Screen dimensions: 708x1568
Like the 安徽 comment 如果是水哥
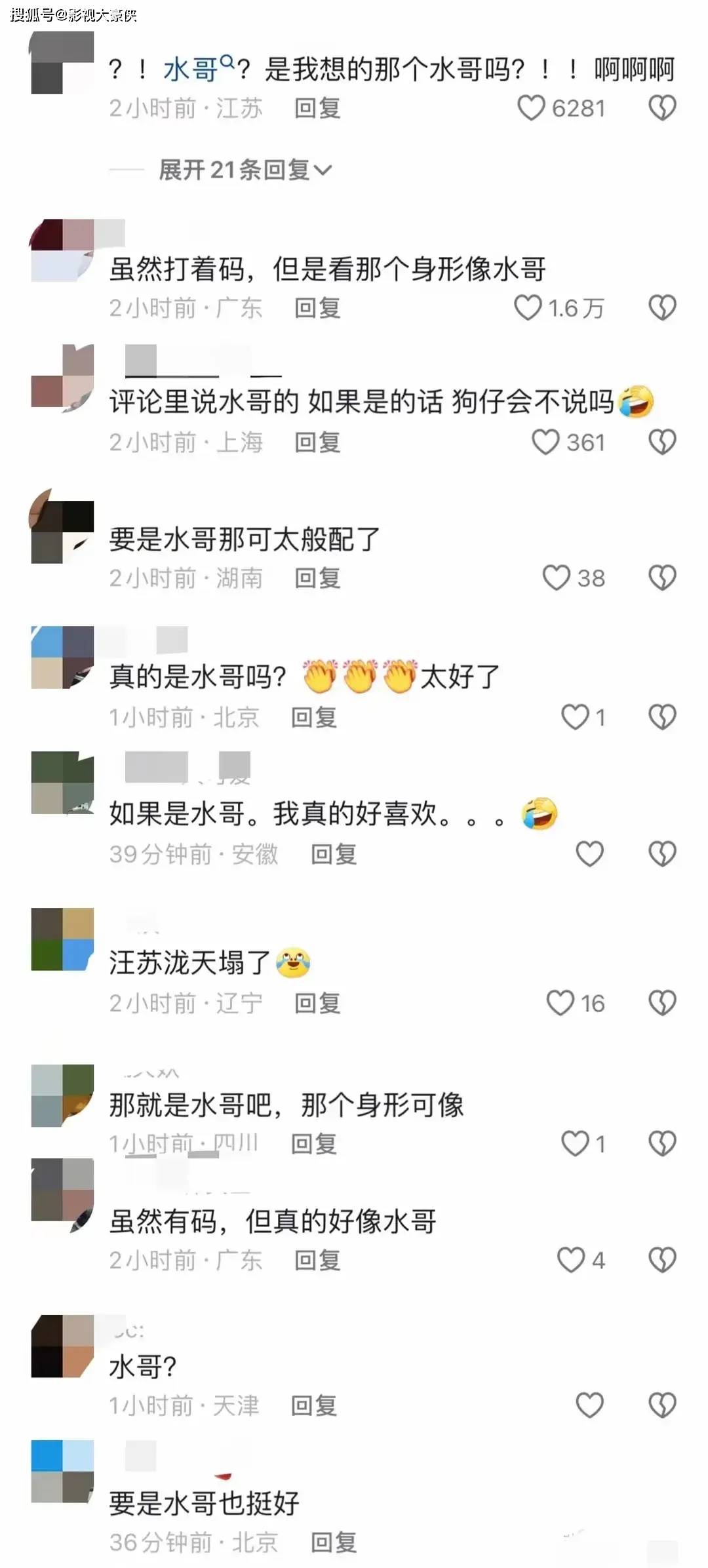click(x=589, y=854)
